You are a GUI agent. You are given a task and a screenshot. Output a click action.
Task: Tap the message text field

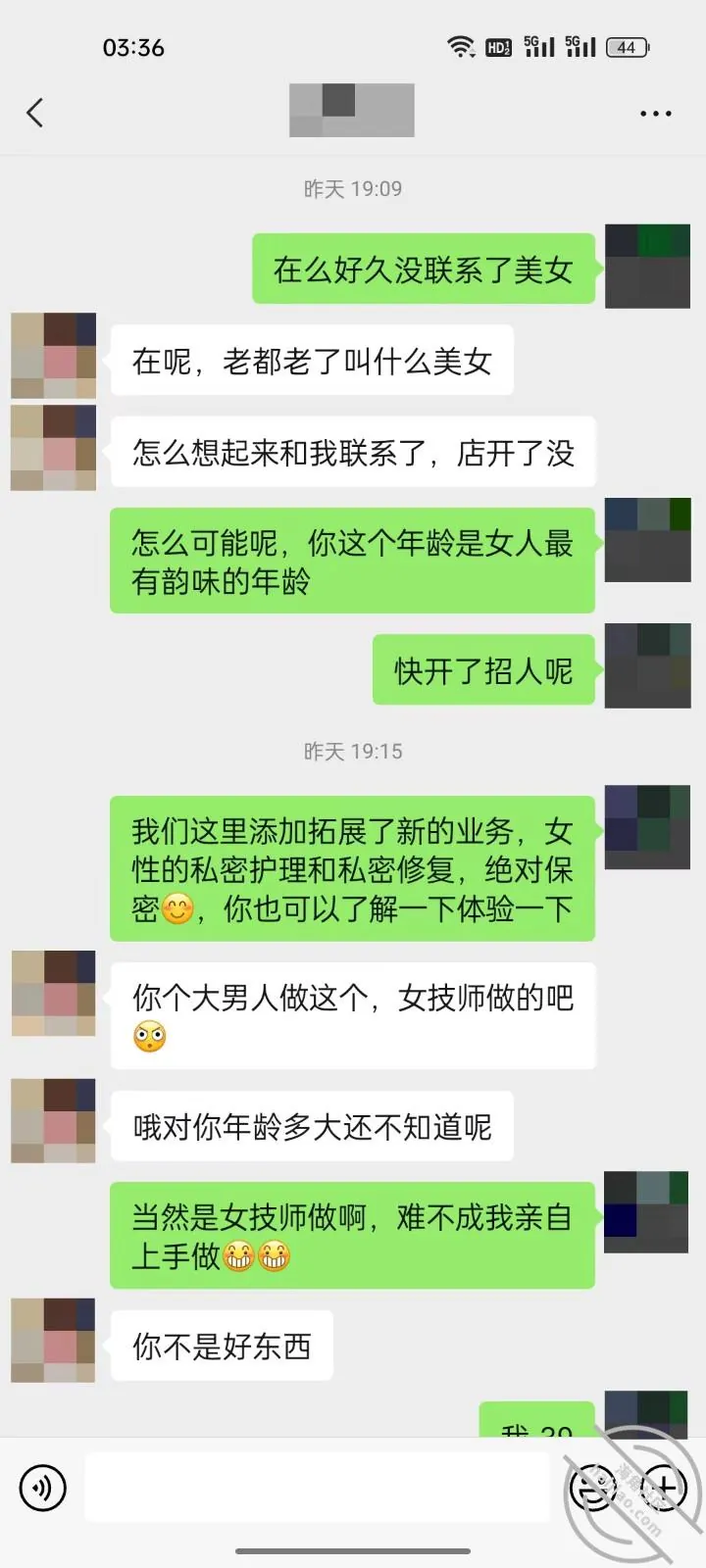[318, 1488]
